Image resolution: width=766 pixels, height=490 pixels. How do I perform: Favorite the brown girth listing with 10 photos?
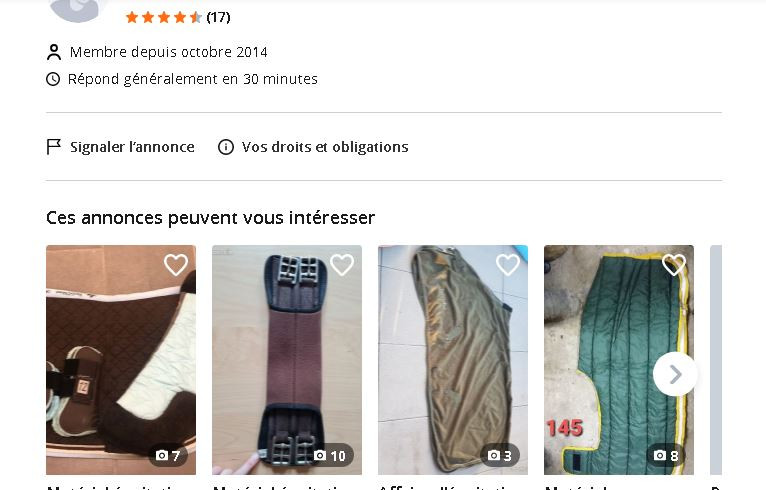point(342,265)
